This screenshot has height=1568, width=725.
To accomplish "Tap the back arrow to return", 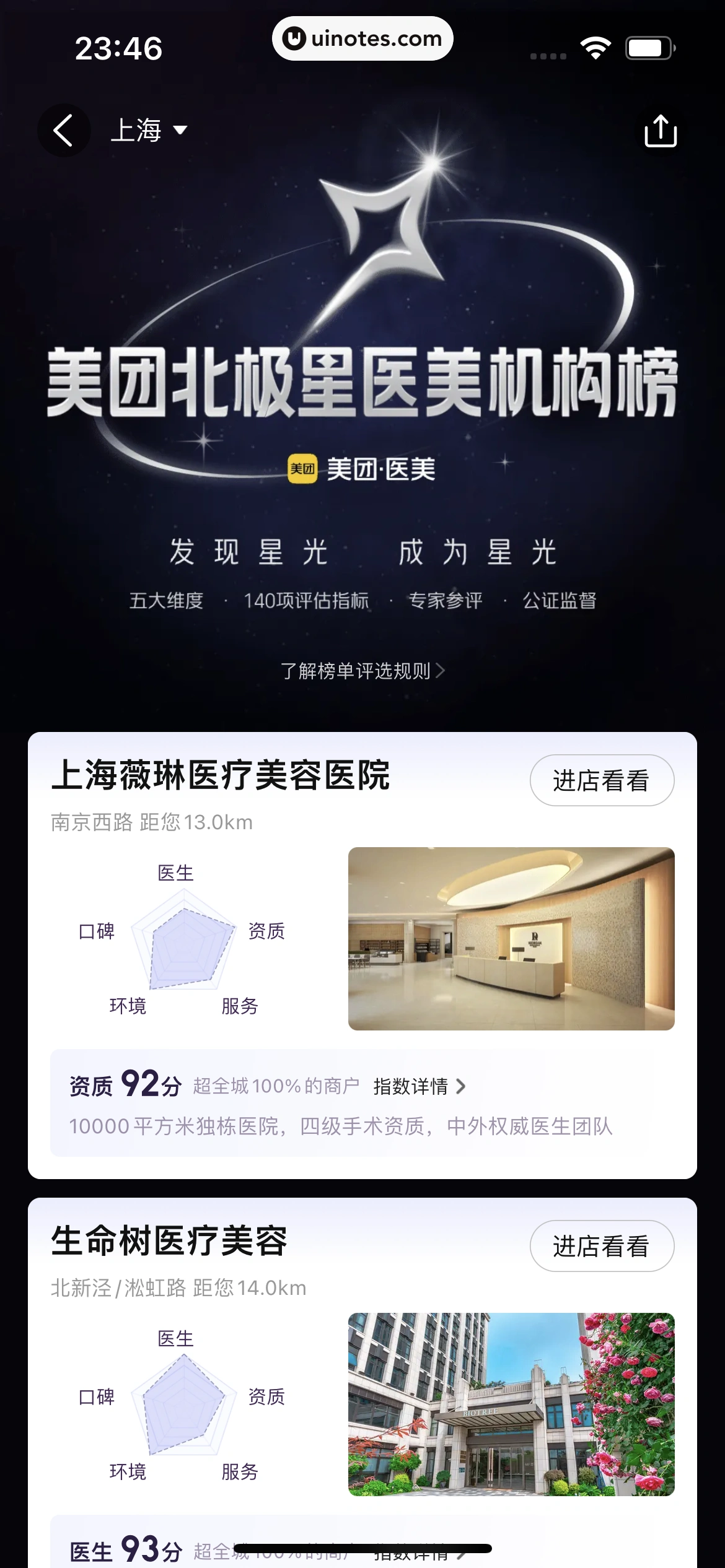I will (64, 131).
